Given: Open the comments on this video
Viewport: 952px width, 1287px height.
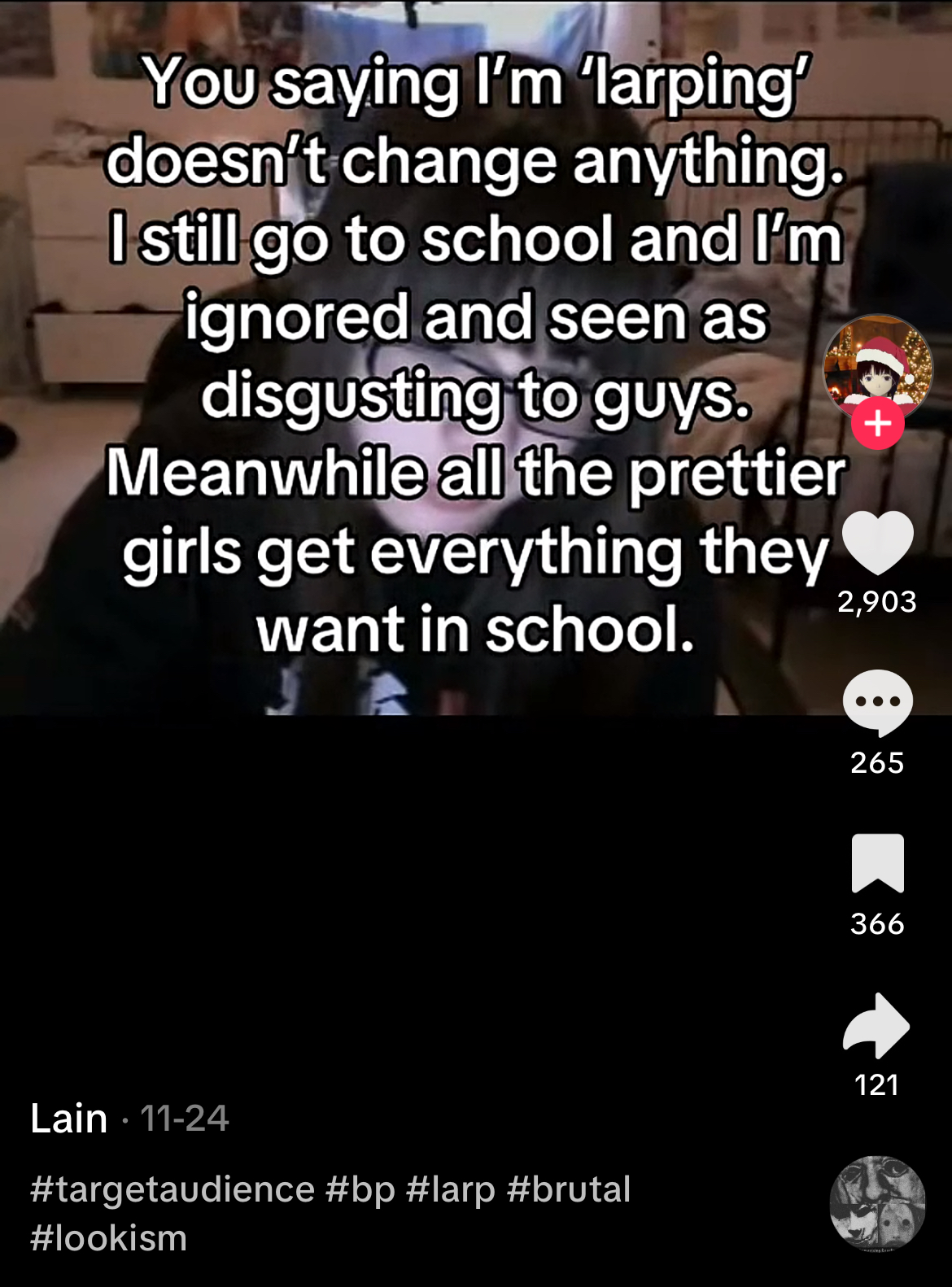Looking at the screenshot, I should pos(877,701).
